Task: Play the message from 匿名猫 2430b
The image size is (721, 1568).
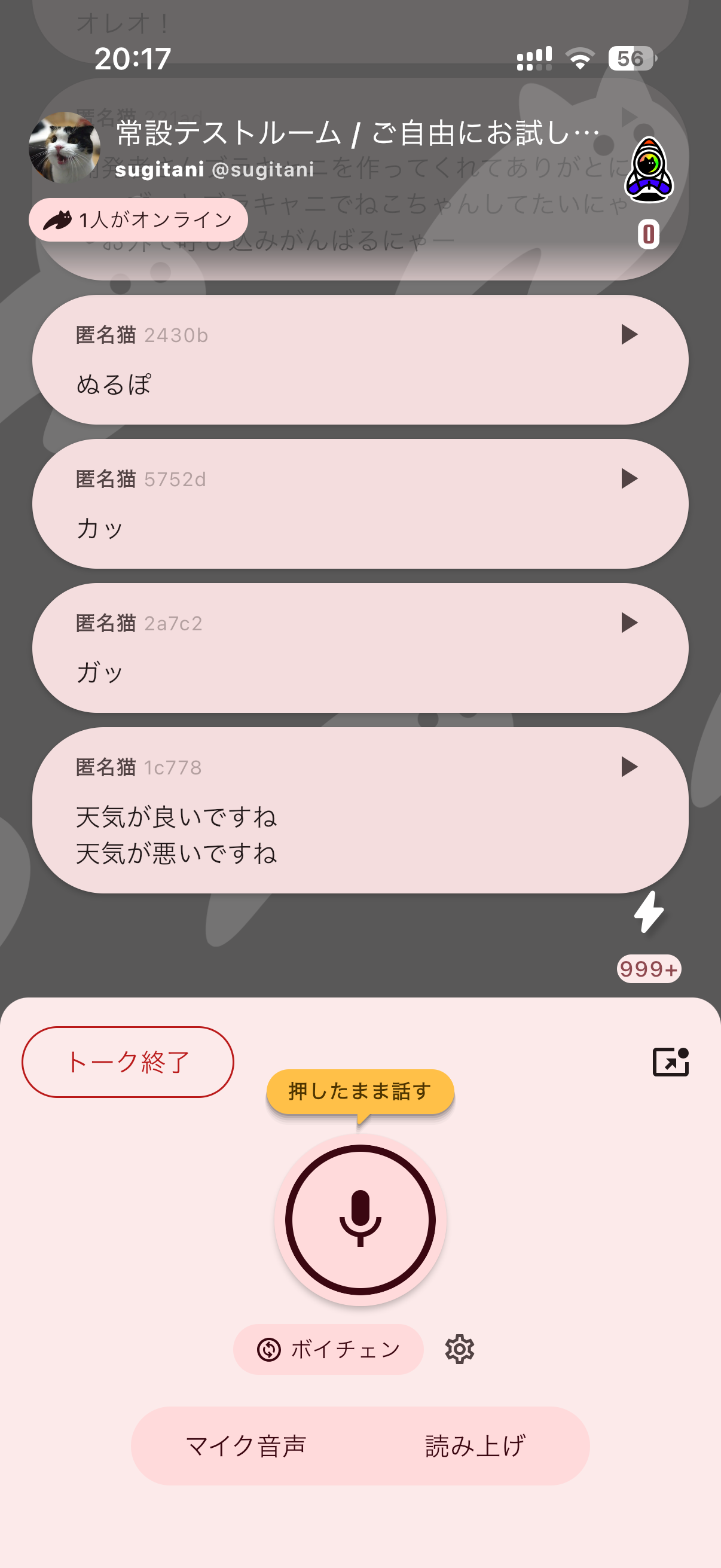Action: (628, 335)
